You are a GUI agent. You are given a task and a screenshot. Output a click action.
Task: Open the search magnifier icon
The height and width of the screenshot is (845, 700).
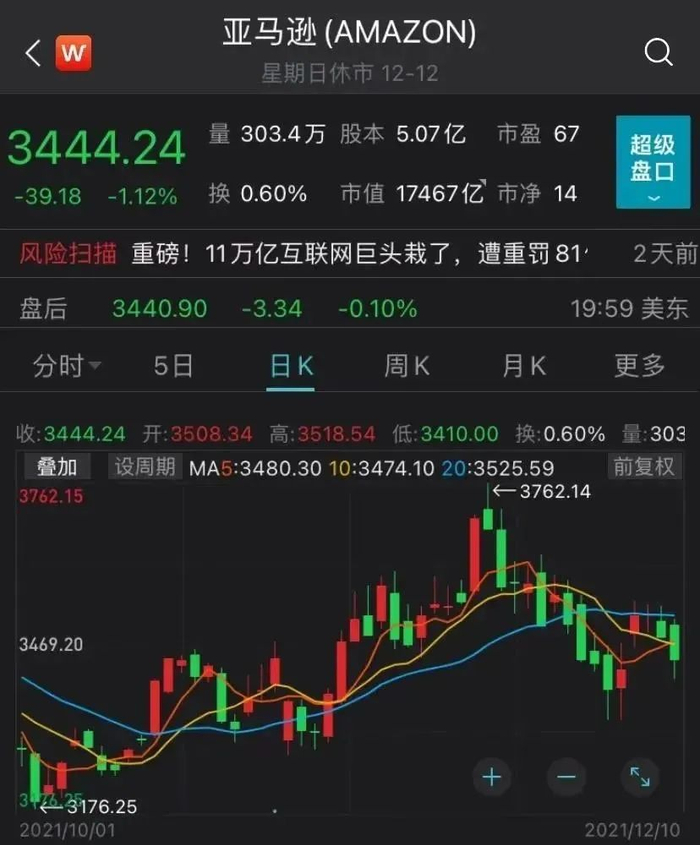pos(658,52)
